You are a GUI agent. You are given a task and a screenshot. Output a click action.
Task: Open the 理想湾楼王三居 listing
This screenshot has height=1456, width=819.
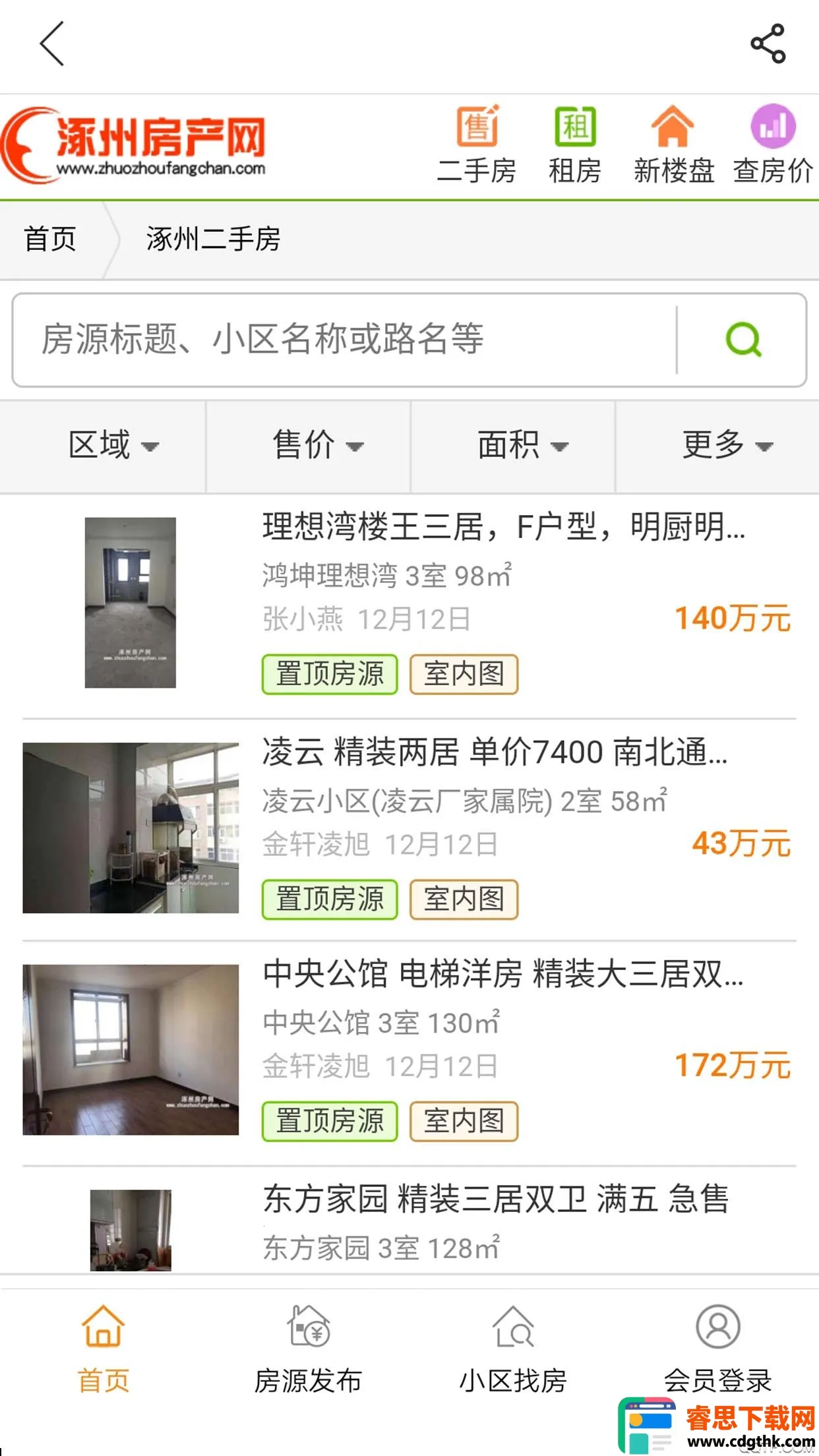click(x=504, y=528)
